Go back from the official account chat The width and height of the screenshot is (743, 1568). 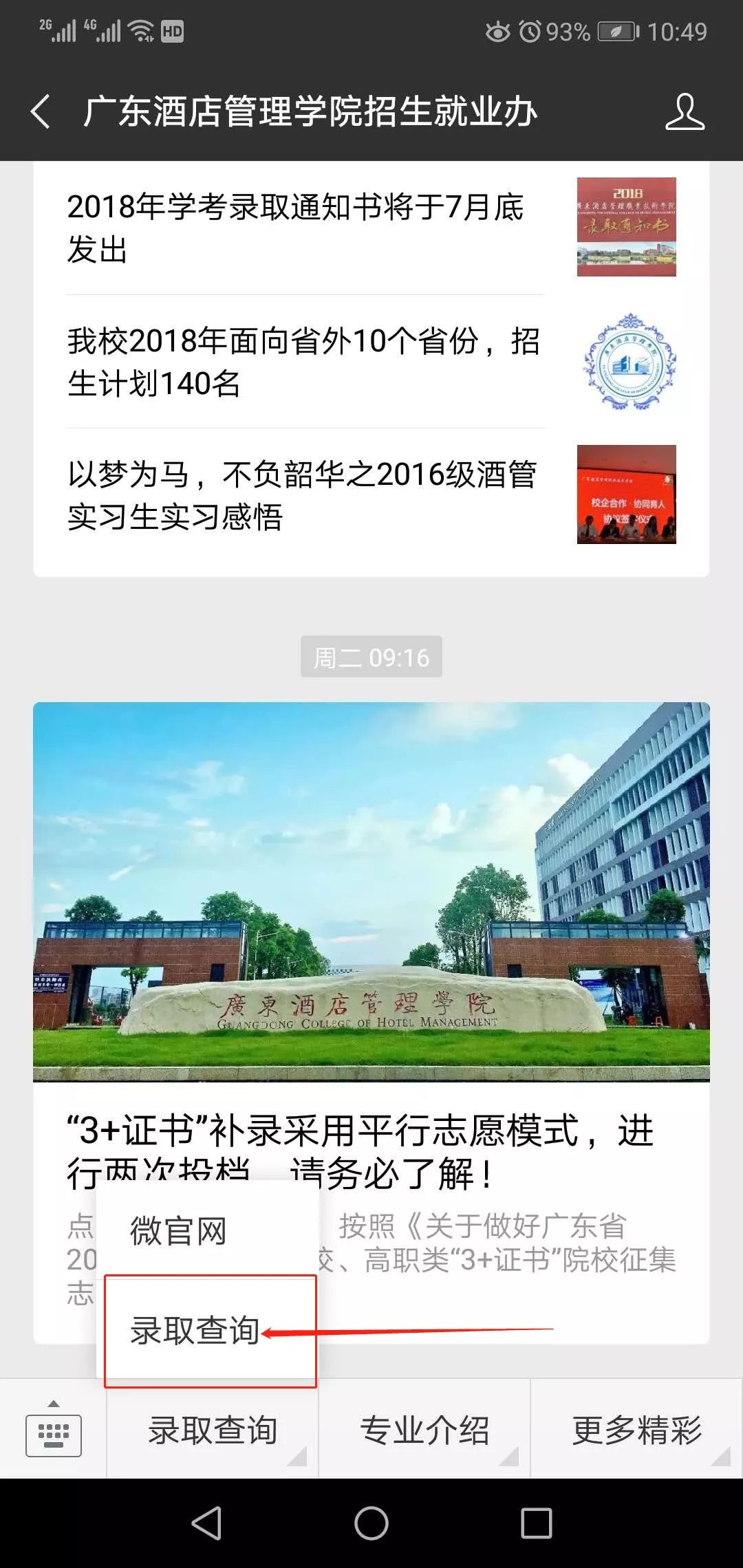pyautogui.click(x=41, y=111)
